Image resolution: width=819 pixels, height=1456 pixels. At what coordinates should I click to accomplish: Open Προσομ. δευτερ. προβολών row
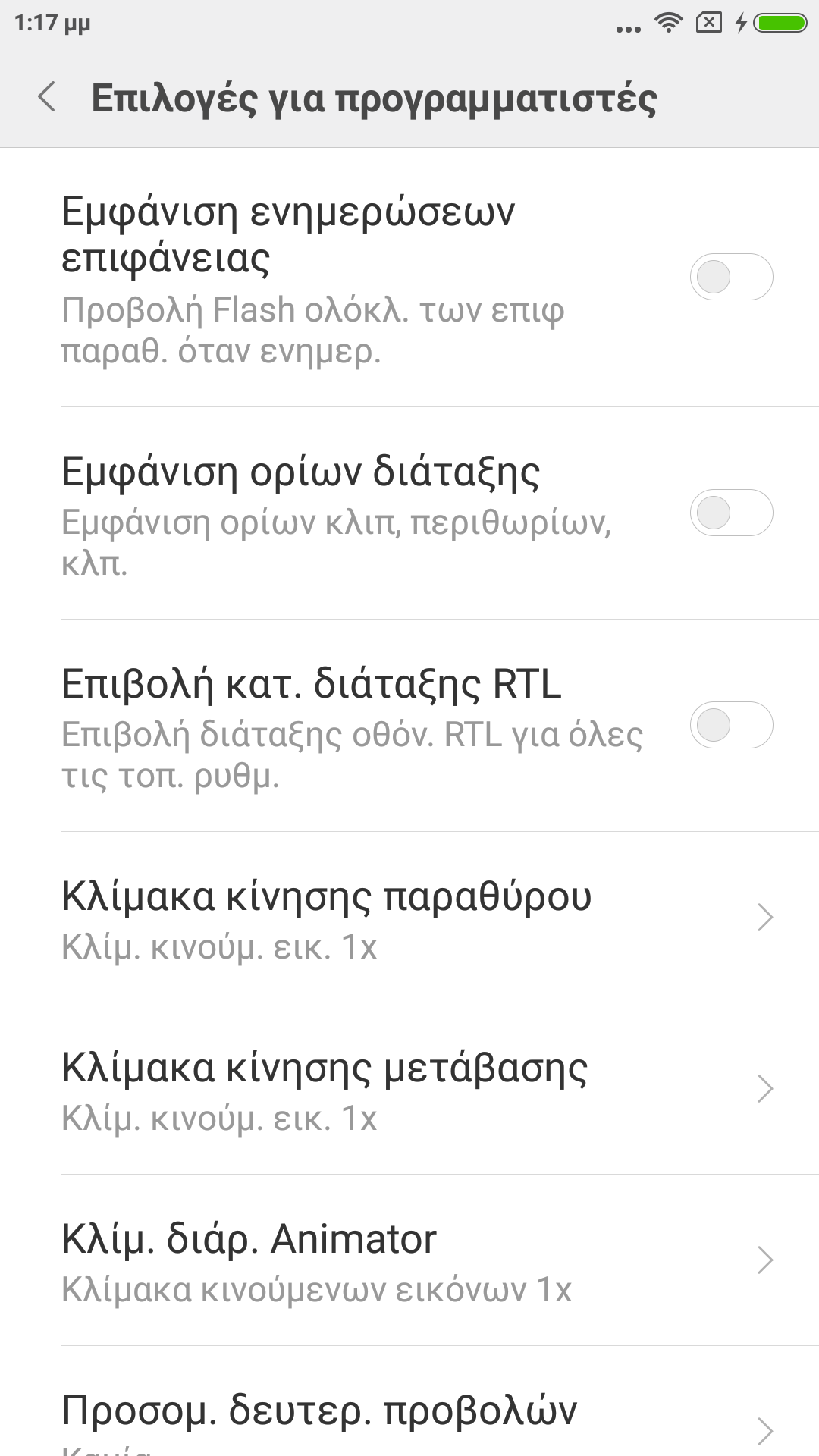409,1418
